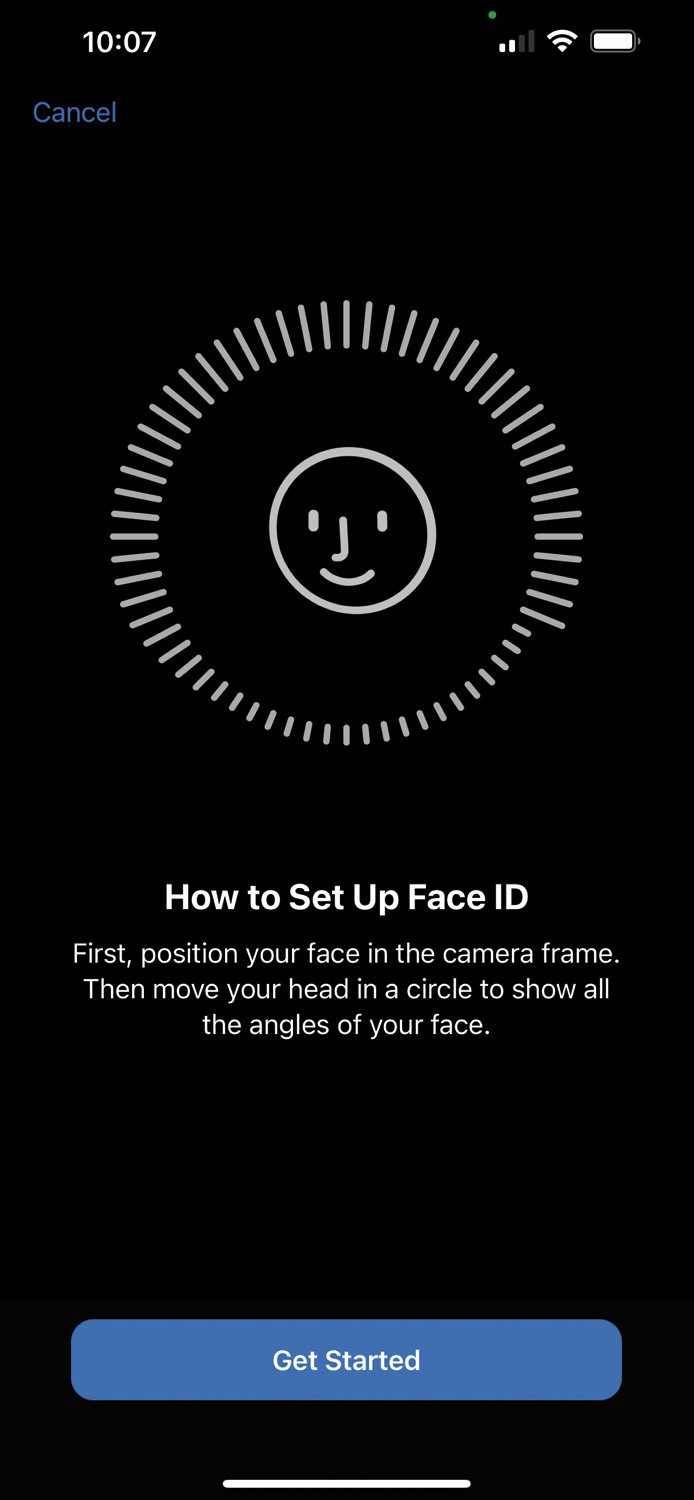Cancel the Face ID setup
This screenshot has height=1500, width=694.
coord(75,112)
